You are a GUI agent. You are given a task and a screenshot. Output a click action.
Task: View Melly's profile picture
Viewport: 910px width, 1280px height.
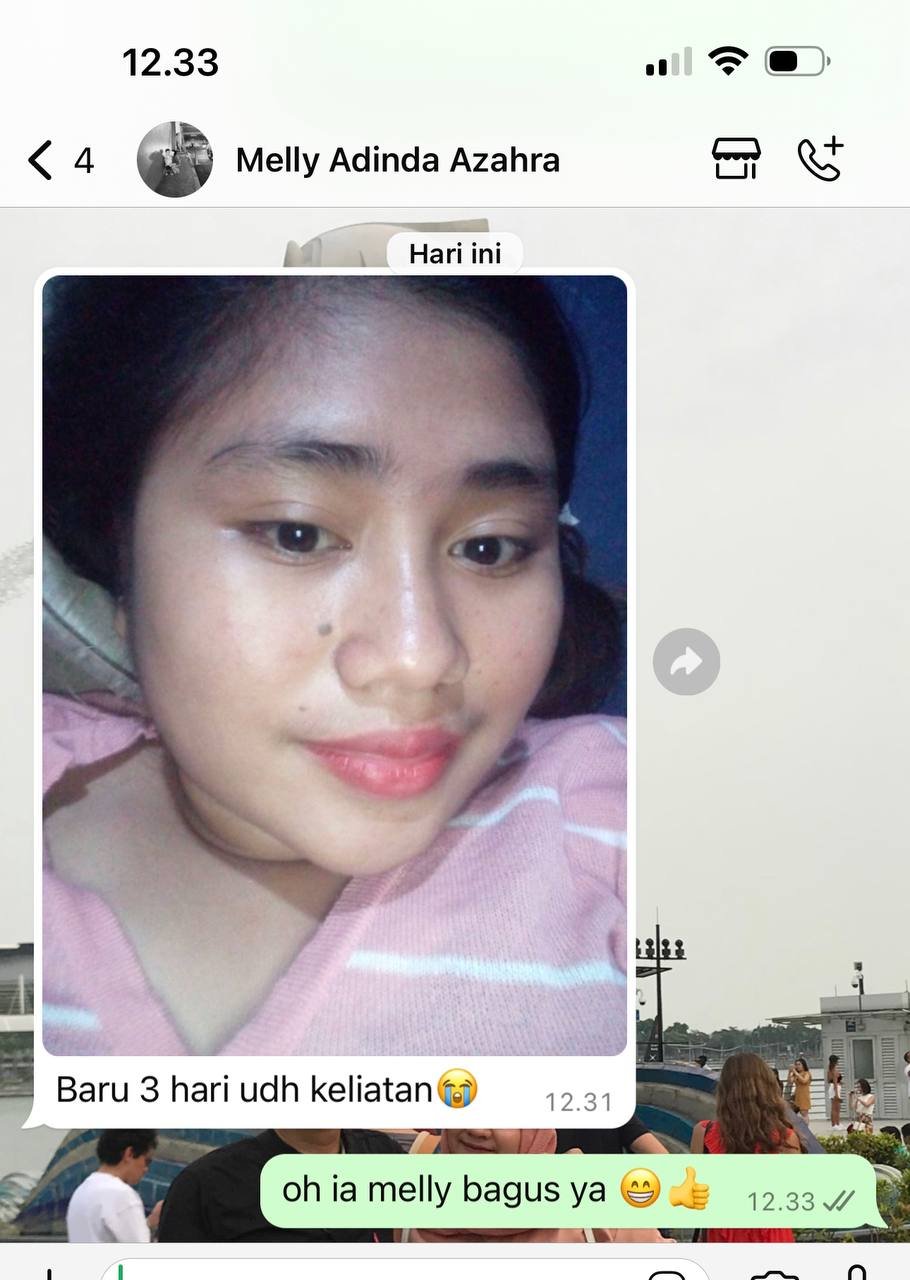(175, 160)
